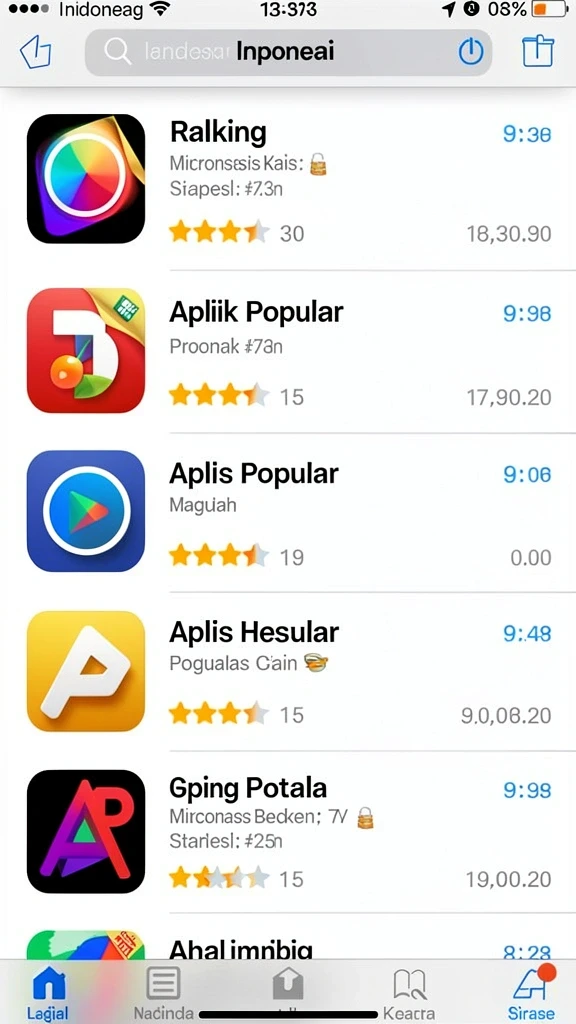Open the Aplis Popular Maguah listing
Screen dimensions: 576x1024
[288, 512]
